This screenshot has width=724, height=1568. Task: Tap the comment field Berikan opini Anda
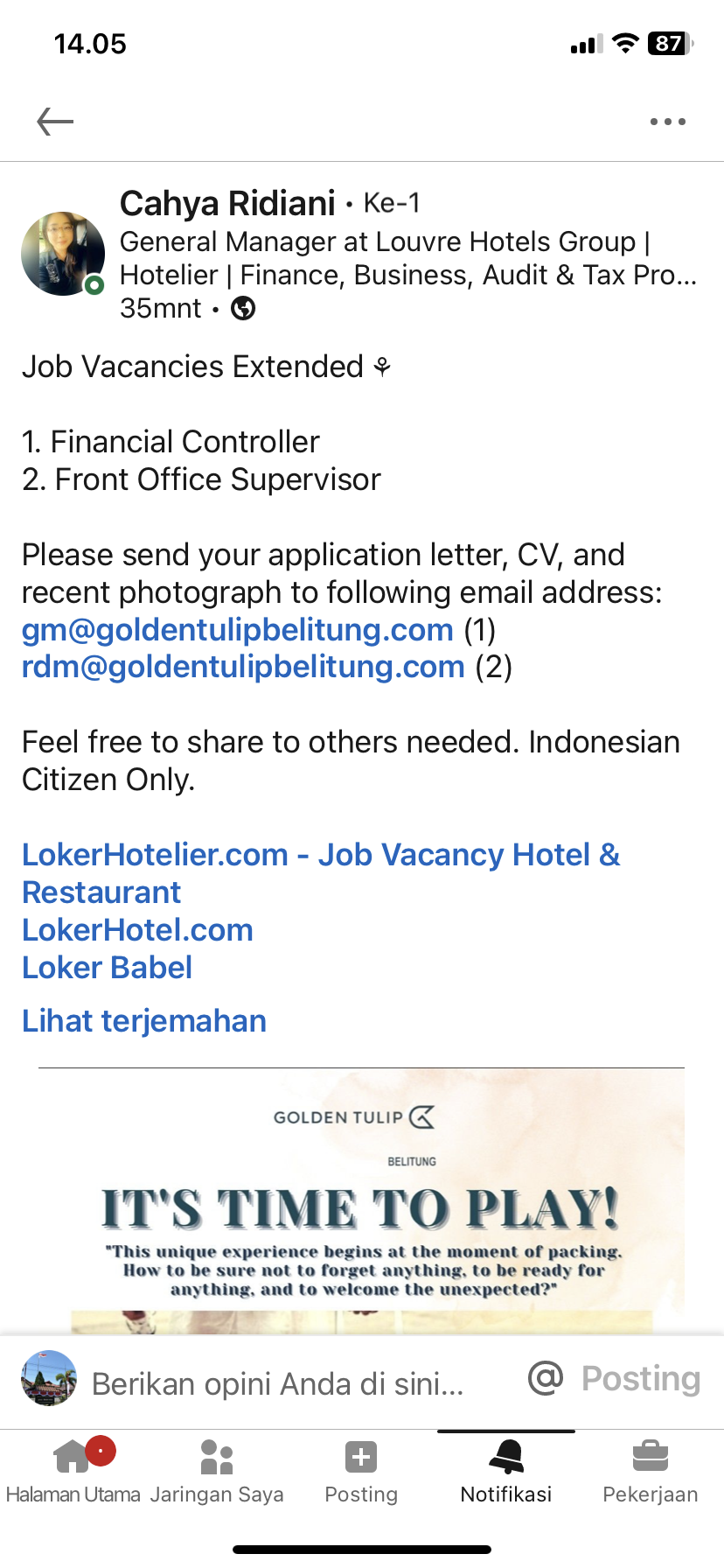click(278, 1383)
